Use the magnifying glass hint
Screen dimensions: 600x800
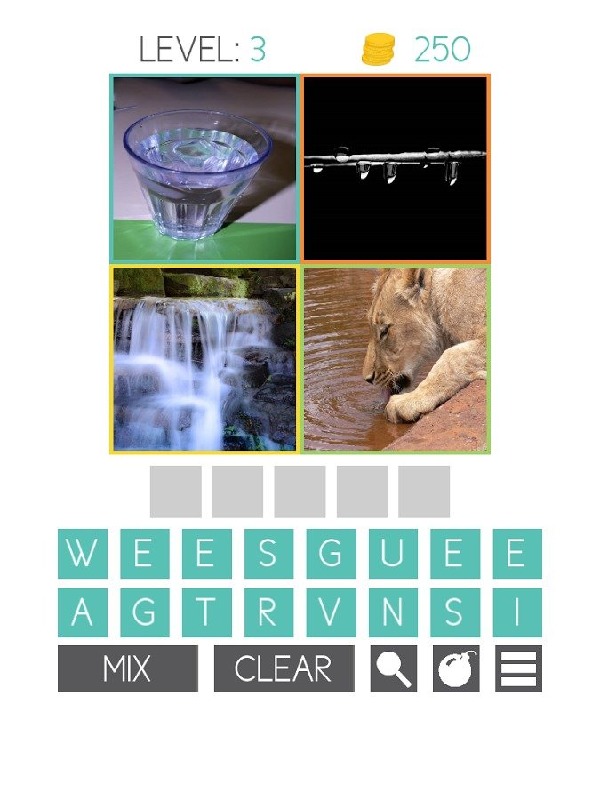[393, 668]
